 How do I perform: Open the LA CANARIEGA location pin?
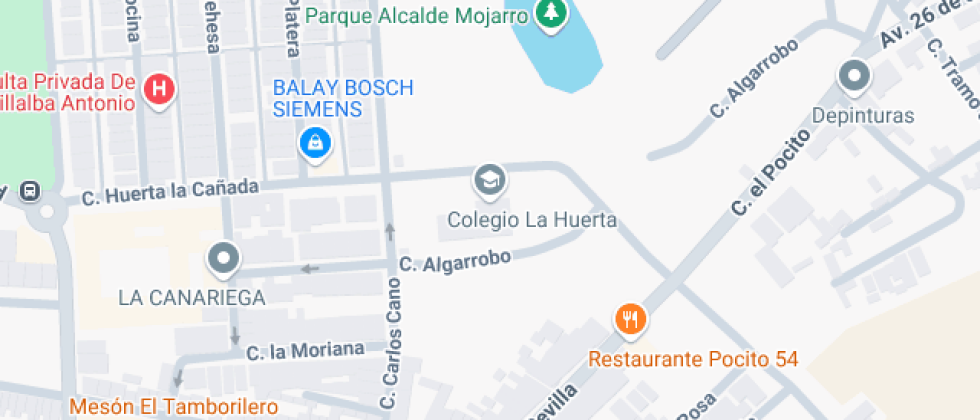(223, 259)
